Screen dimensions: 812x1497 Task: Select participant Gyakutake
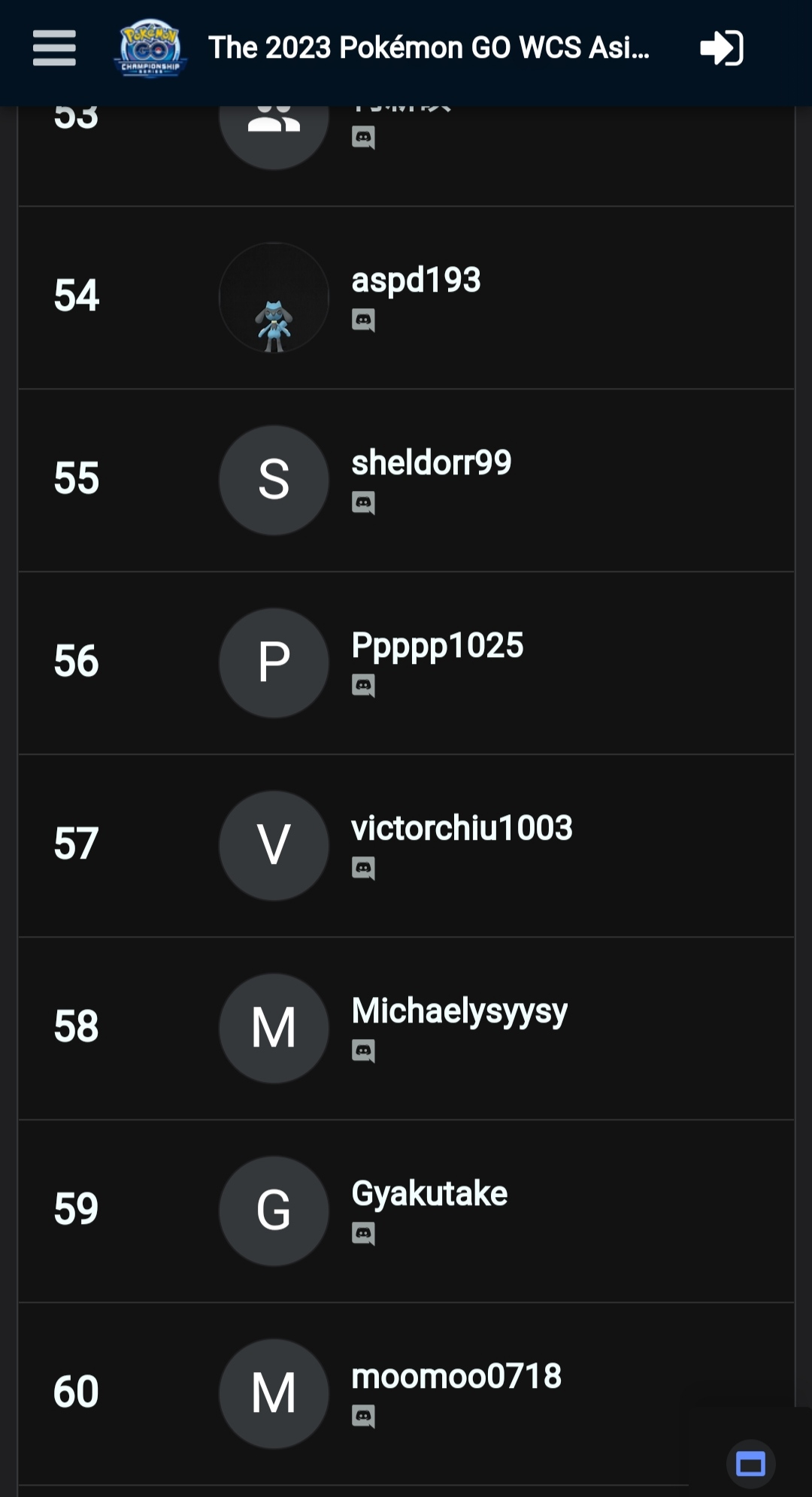(406, 1211)
